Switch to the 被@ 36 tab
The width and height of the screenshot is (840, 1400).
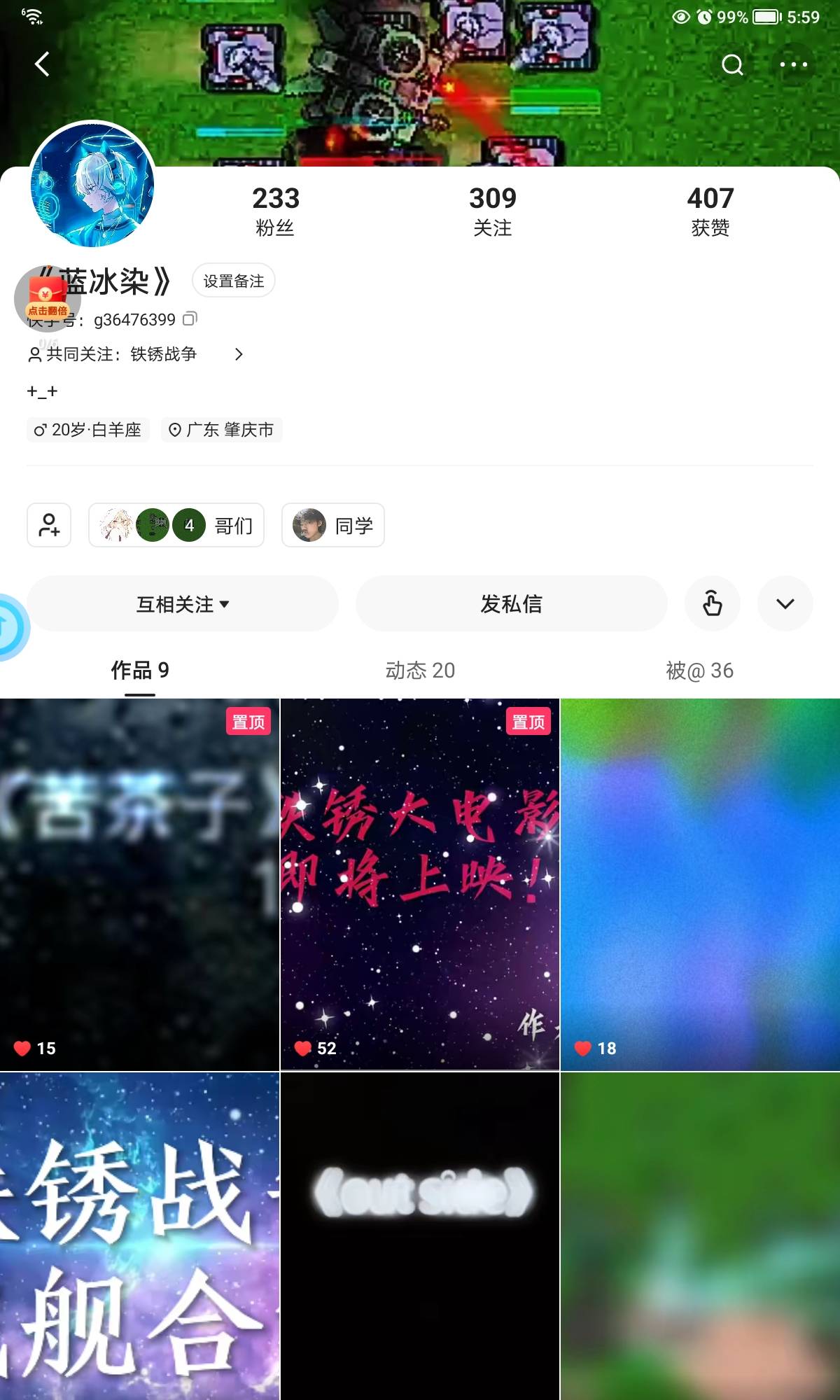coord(699,670)
